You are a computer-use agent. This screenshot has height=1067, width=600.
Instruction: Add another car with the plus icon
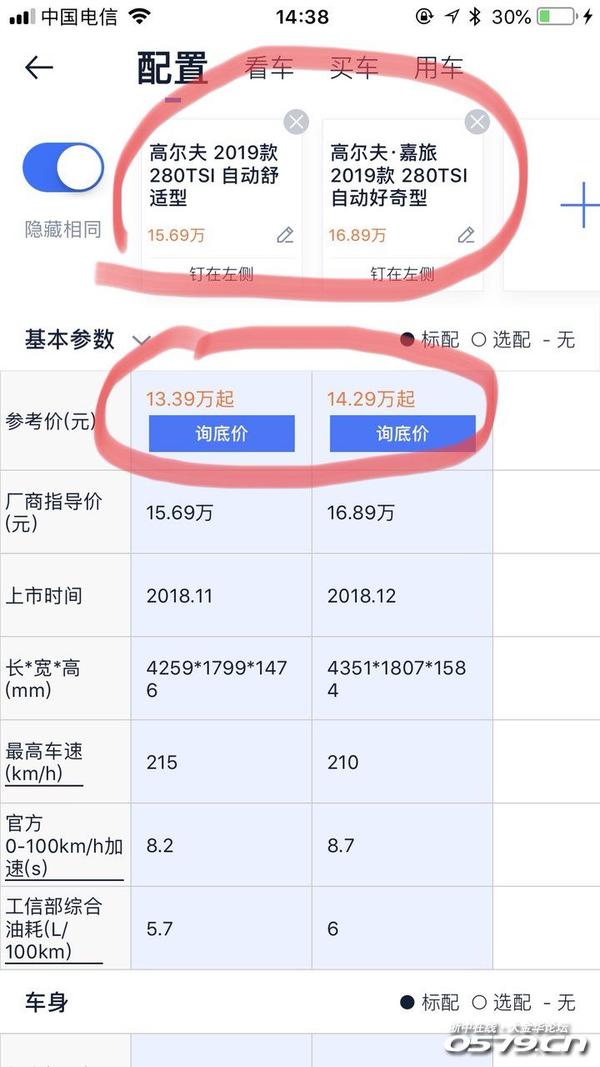(579, 207)
